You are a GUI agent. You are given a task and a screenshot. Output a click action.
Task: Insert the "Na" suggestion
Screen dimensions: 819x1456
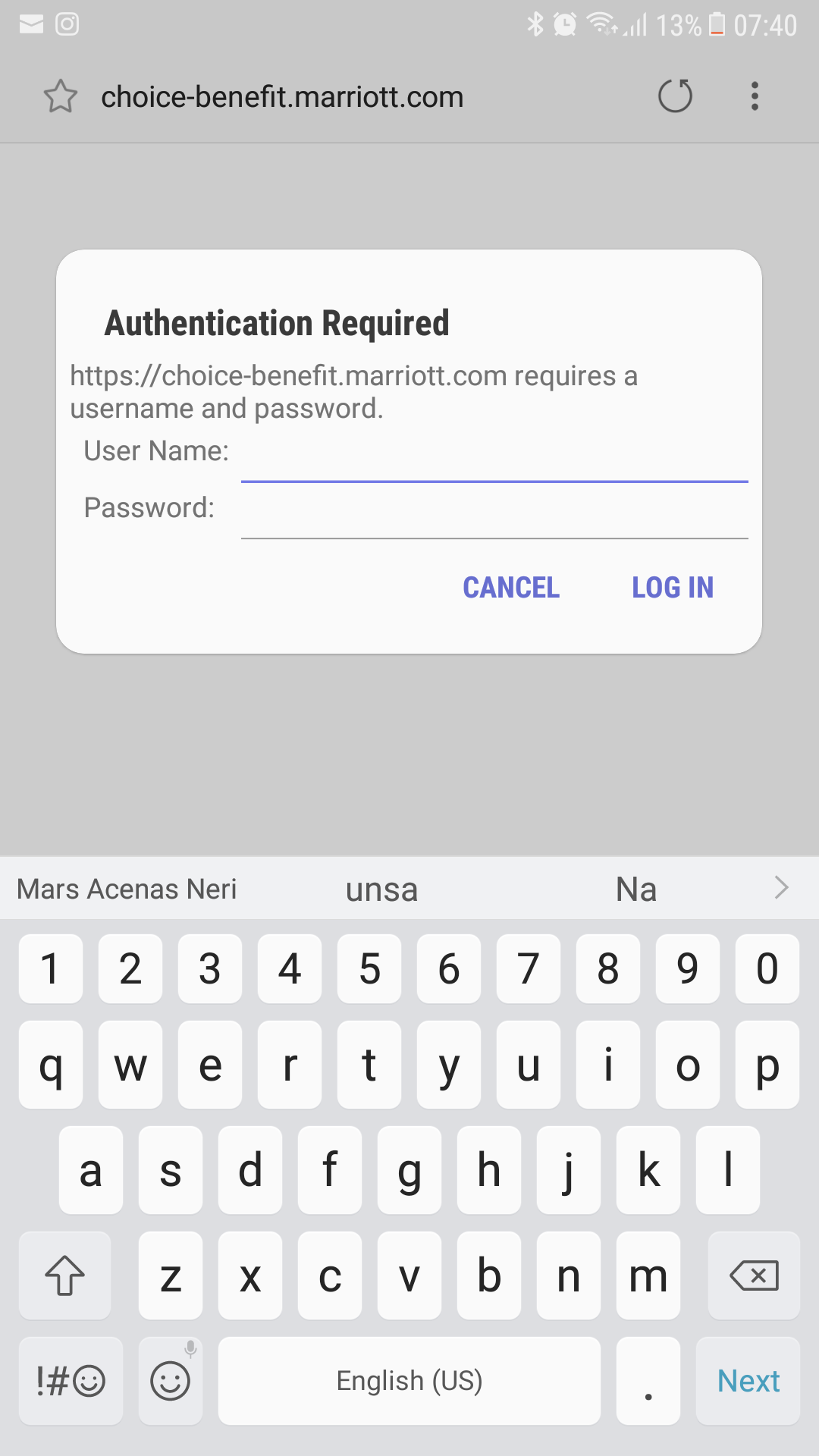coord(635,889)
